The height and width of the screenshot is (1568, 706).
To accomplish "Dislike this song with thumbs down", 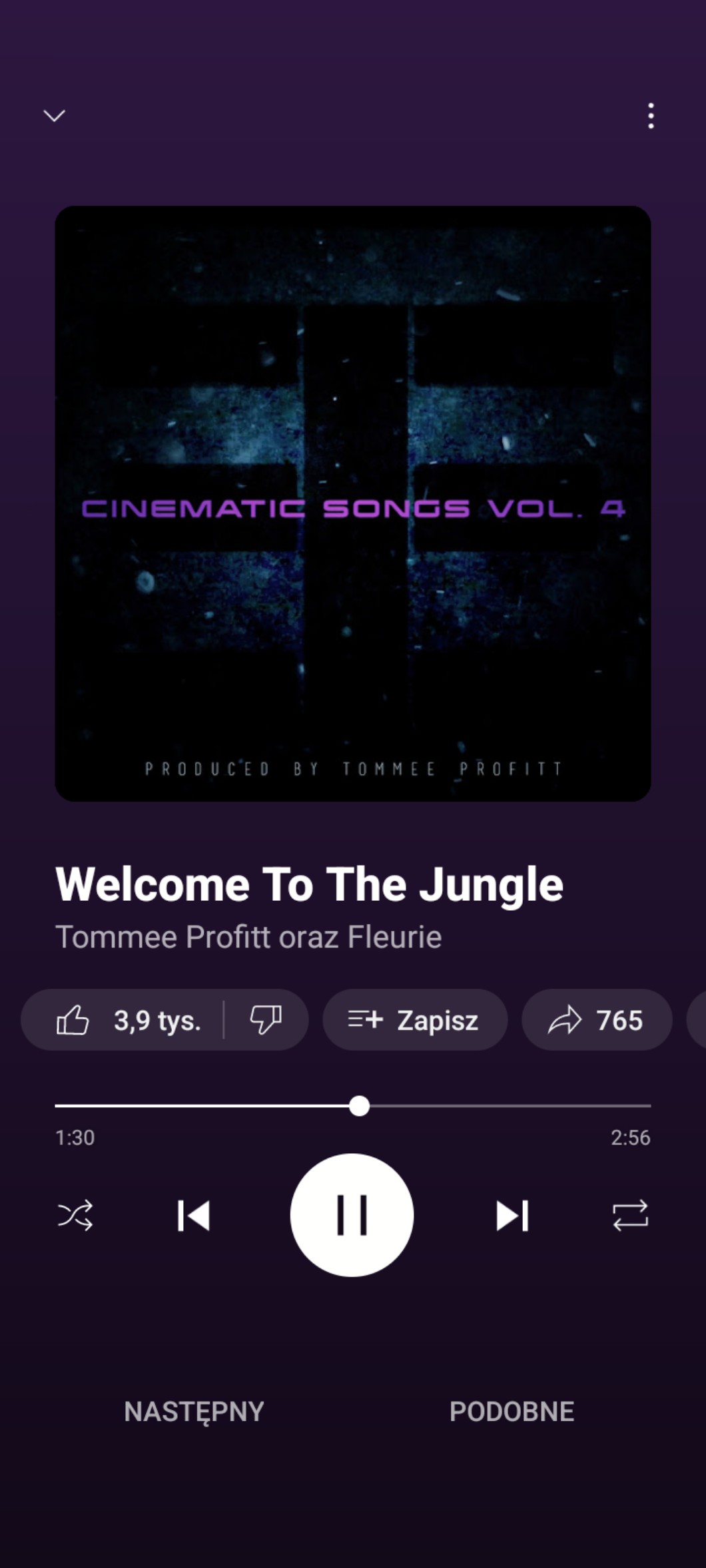I will pyautogui.click(x=266, y=1019).
